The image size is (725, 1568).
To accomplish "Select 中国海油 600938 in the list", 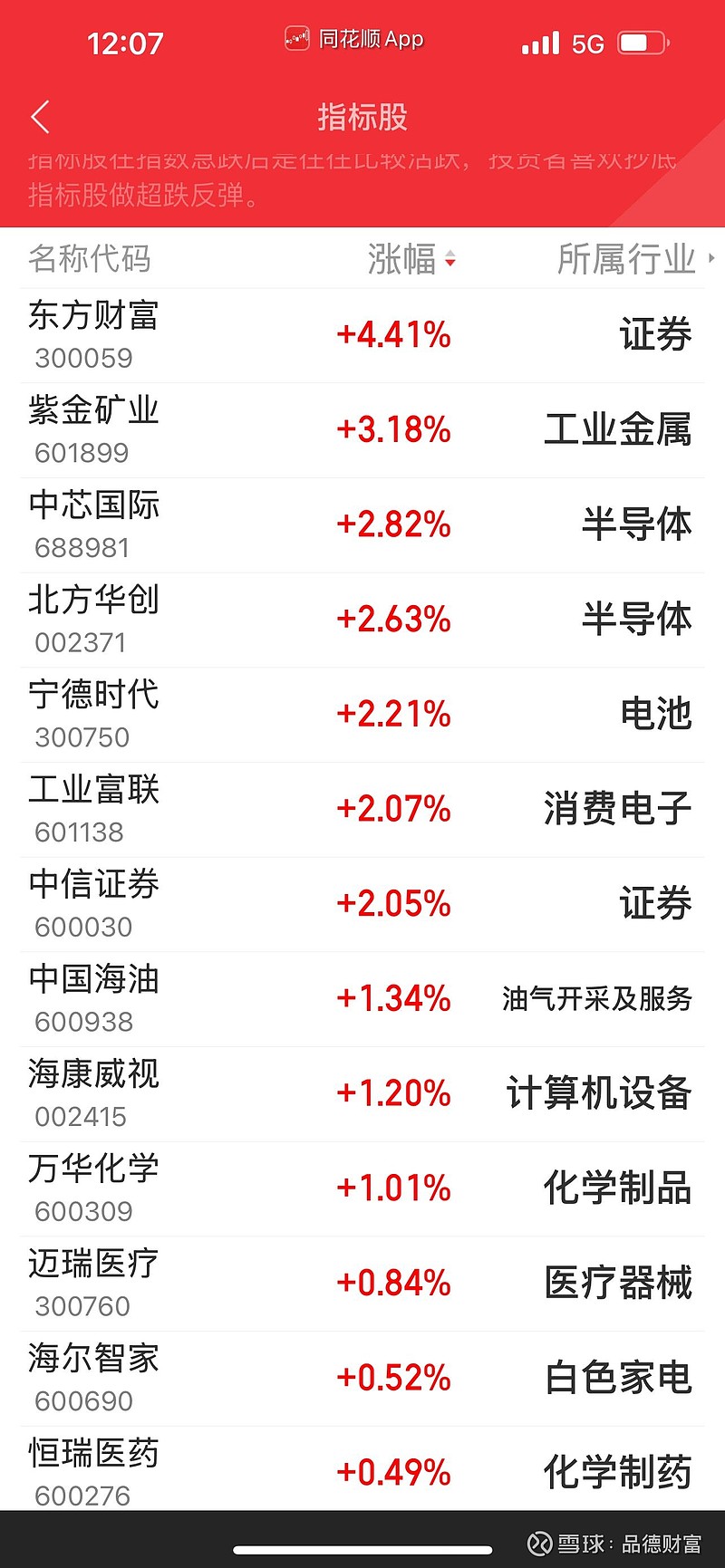I will (362, 999).
